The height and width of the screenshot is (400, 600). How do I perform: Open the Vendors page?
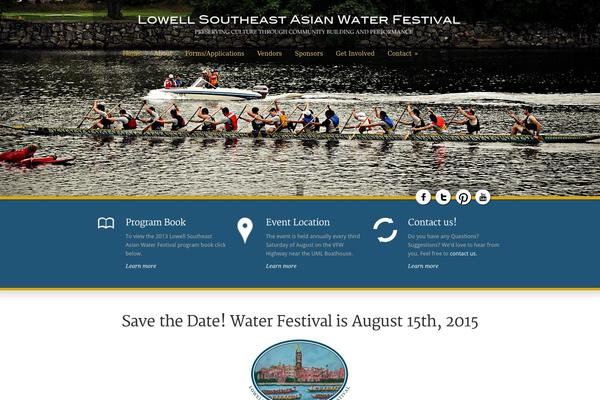(269, 53)
